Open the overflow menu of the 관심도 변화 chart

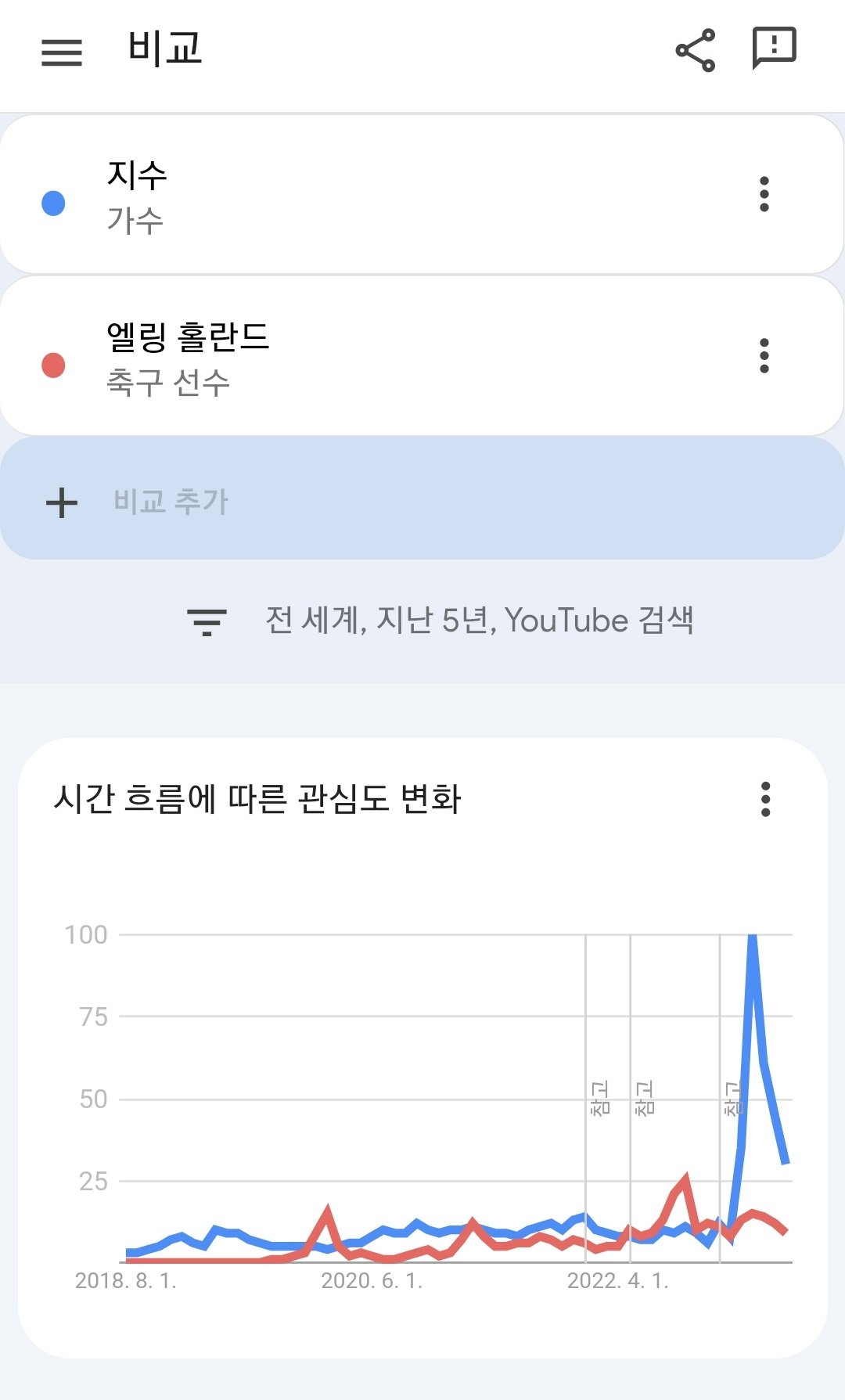[x=765, y=799]
